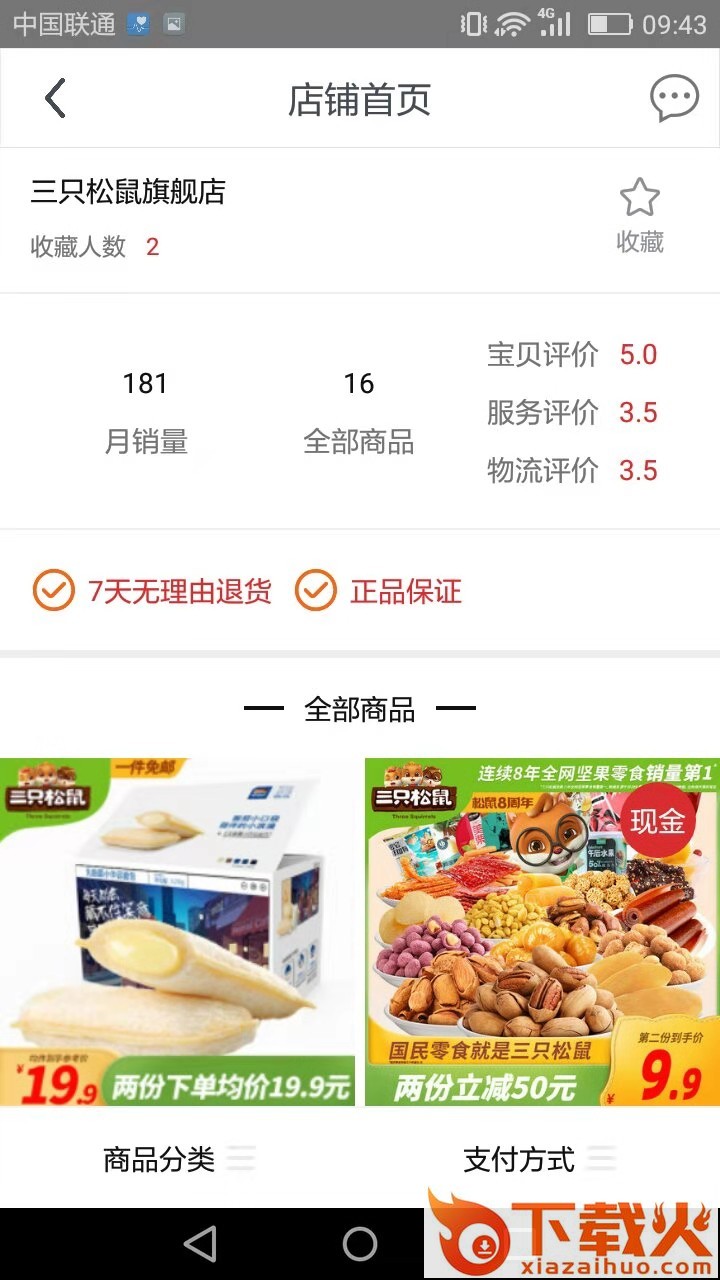Open the 商品分类 list icon
Viewport: 720px width, 1280px height.
(x=240, y=1159)
